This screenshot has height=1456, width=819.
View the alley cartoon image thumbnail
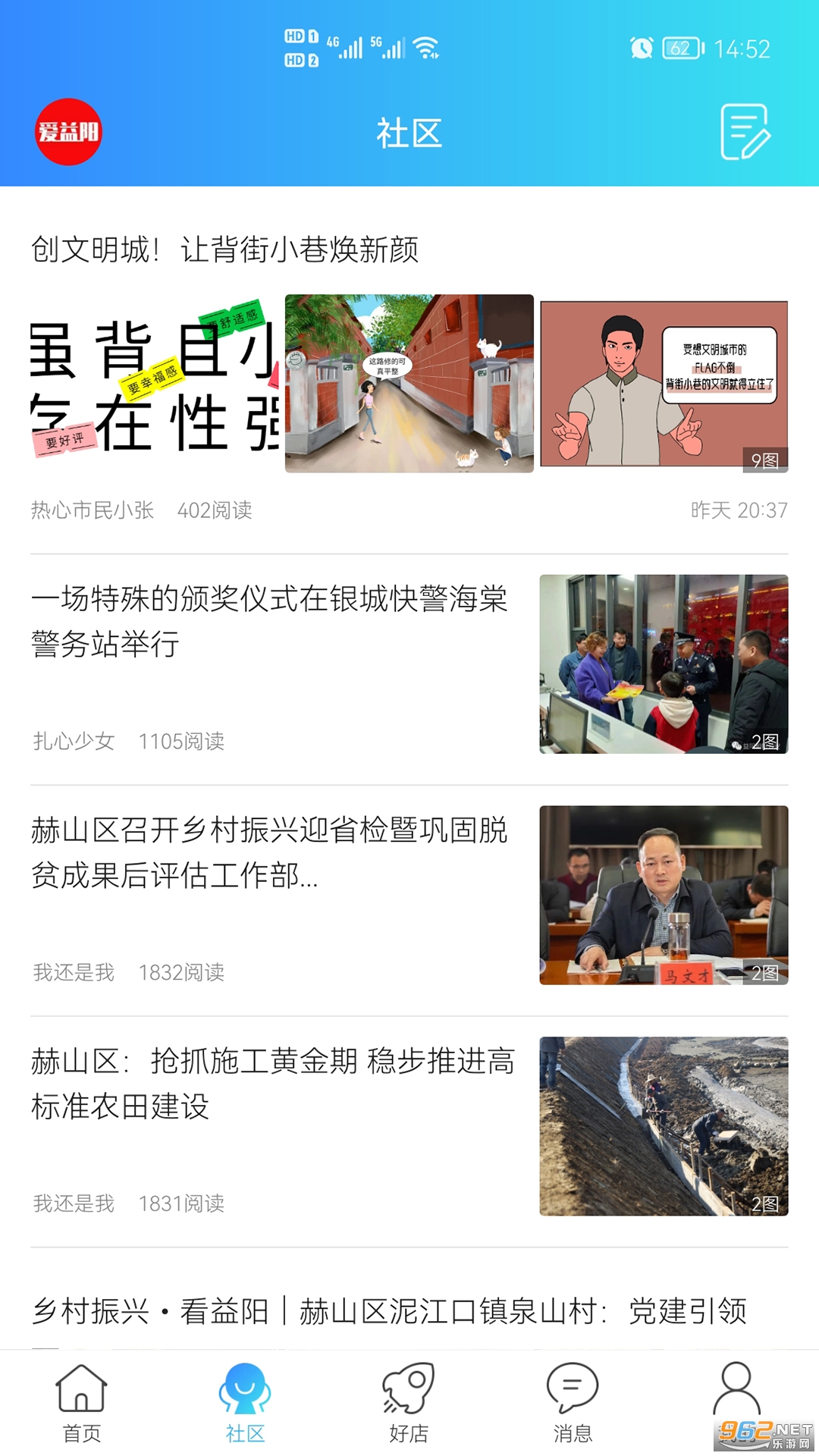click(409, 384)
